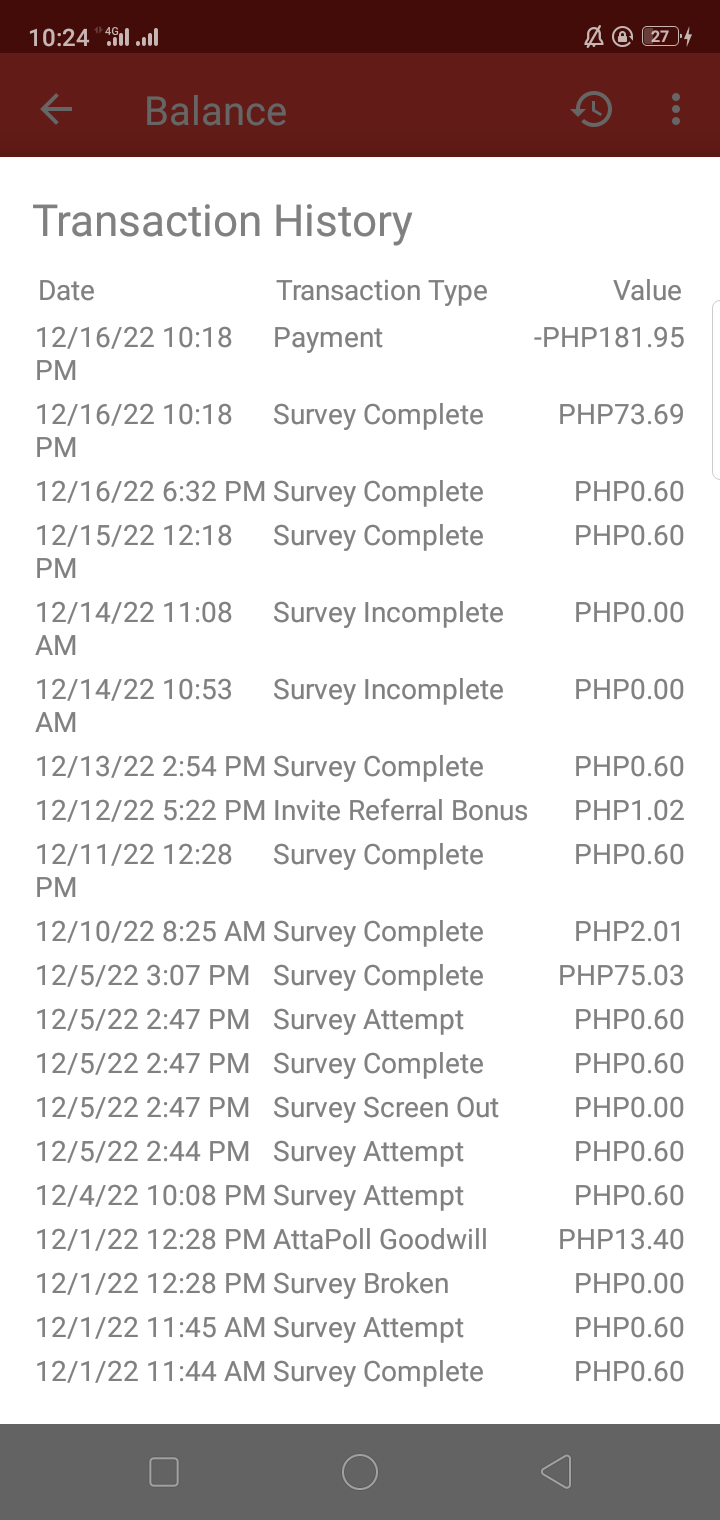Tap the system back triangle

[x=556, y=1472]
